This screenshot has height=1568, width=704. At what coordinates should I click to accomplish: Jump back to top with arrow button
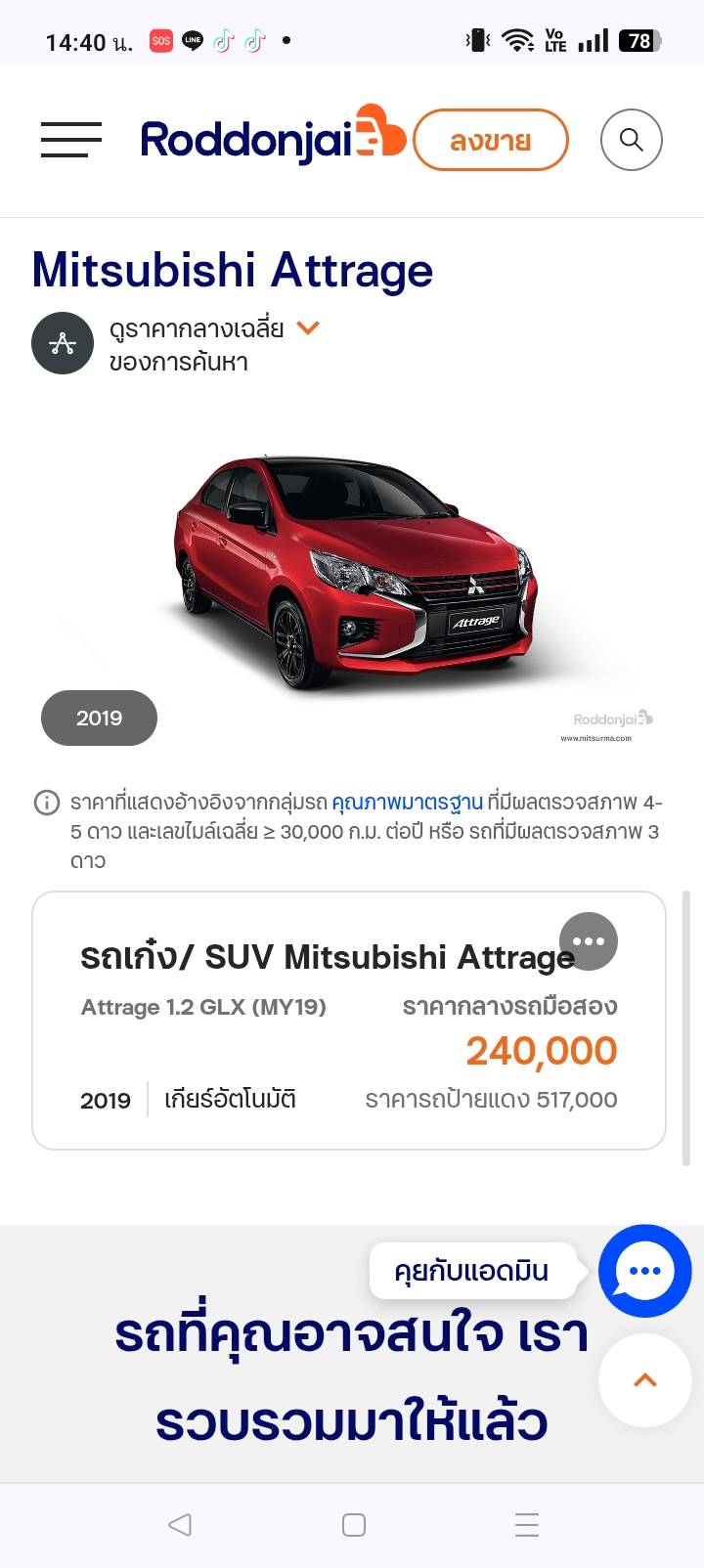(645, 1380)
